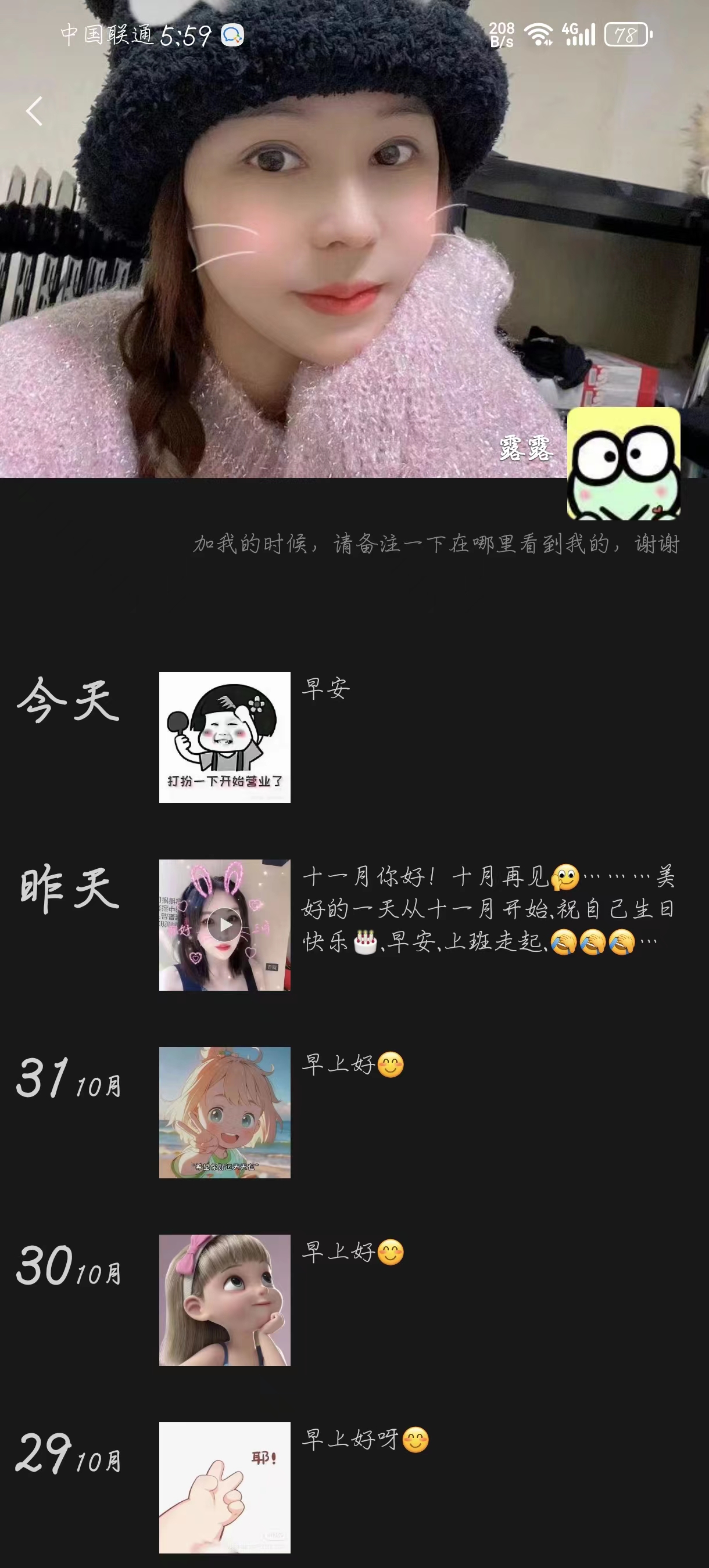View the October 30 post image
Viewport: 709px width, 1568px height.
coord(224,1300)
